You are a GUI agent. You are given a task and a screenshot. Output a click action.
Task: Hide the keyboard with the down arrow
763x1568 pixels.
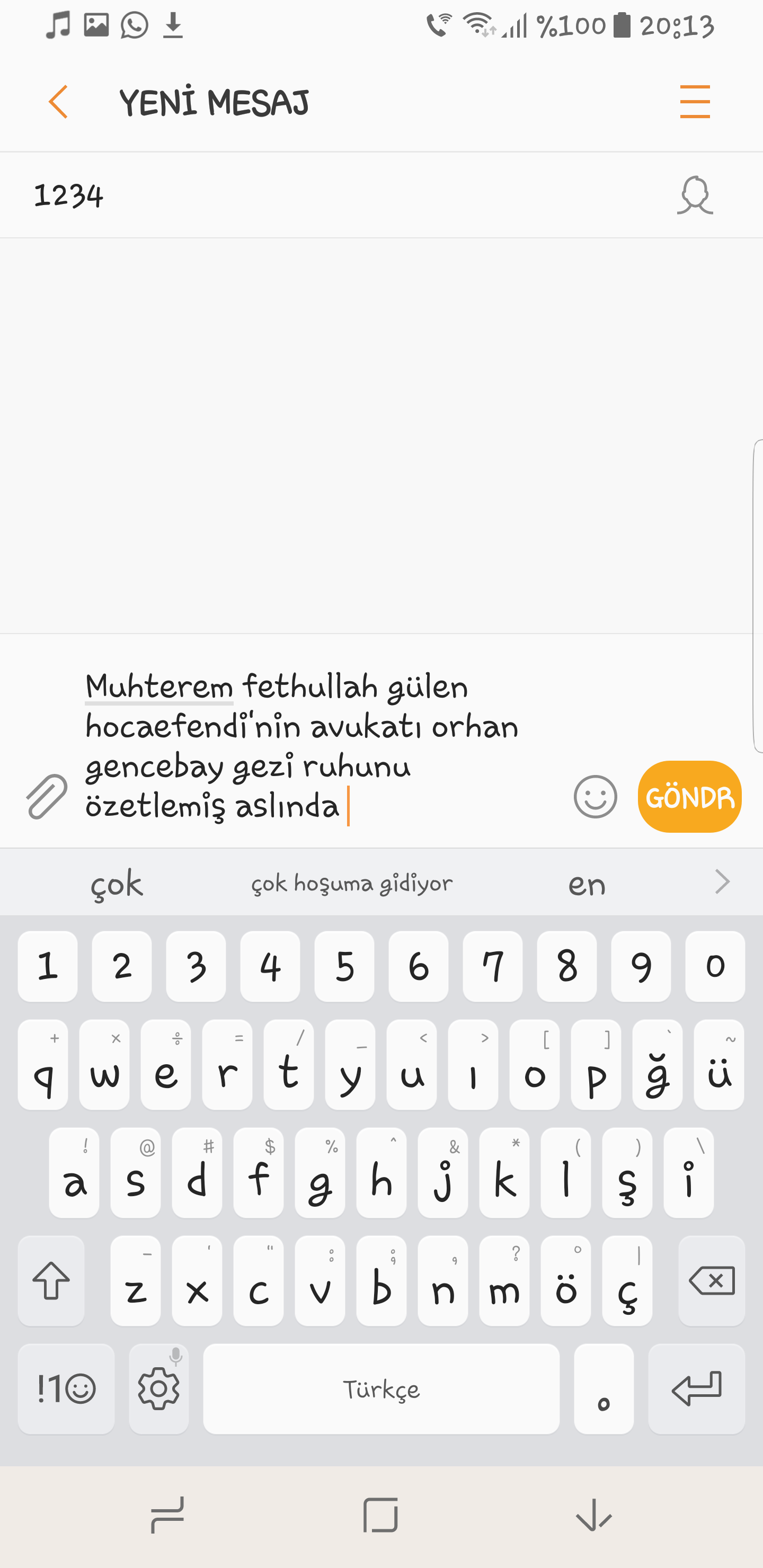point(591,1515)
